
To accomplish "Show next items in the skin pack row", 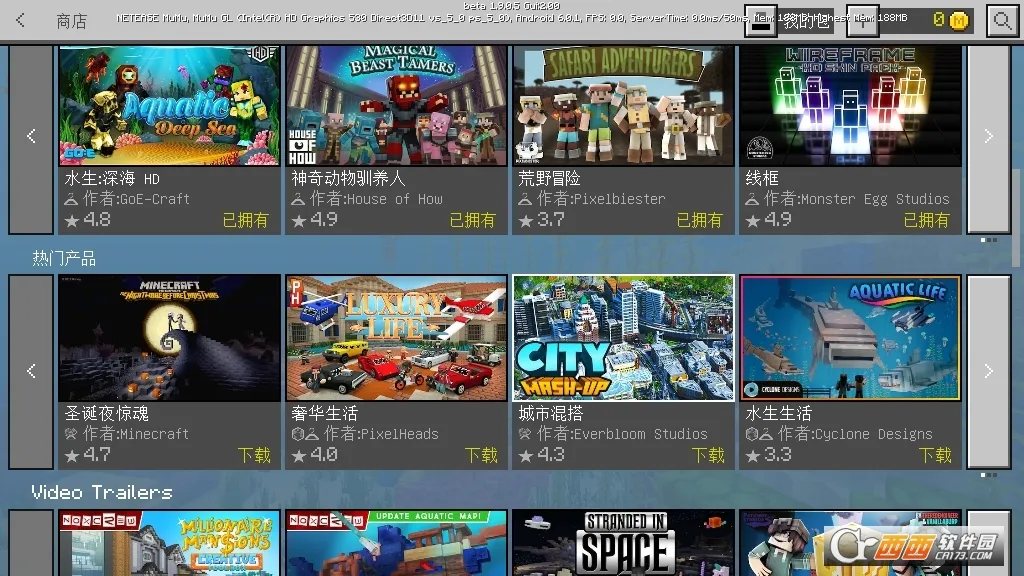I will (x=988, y=136).
